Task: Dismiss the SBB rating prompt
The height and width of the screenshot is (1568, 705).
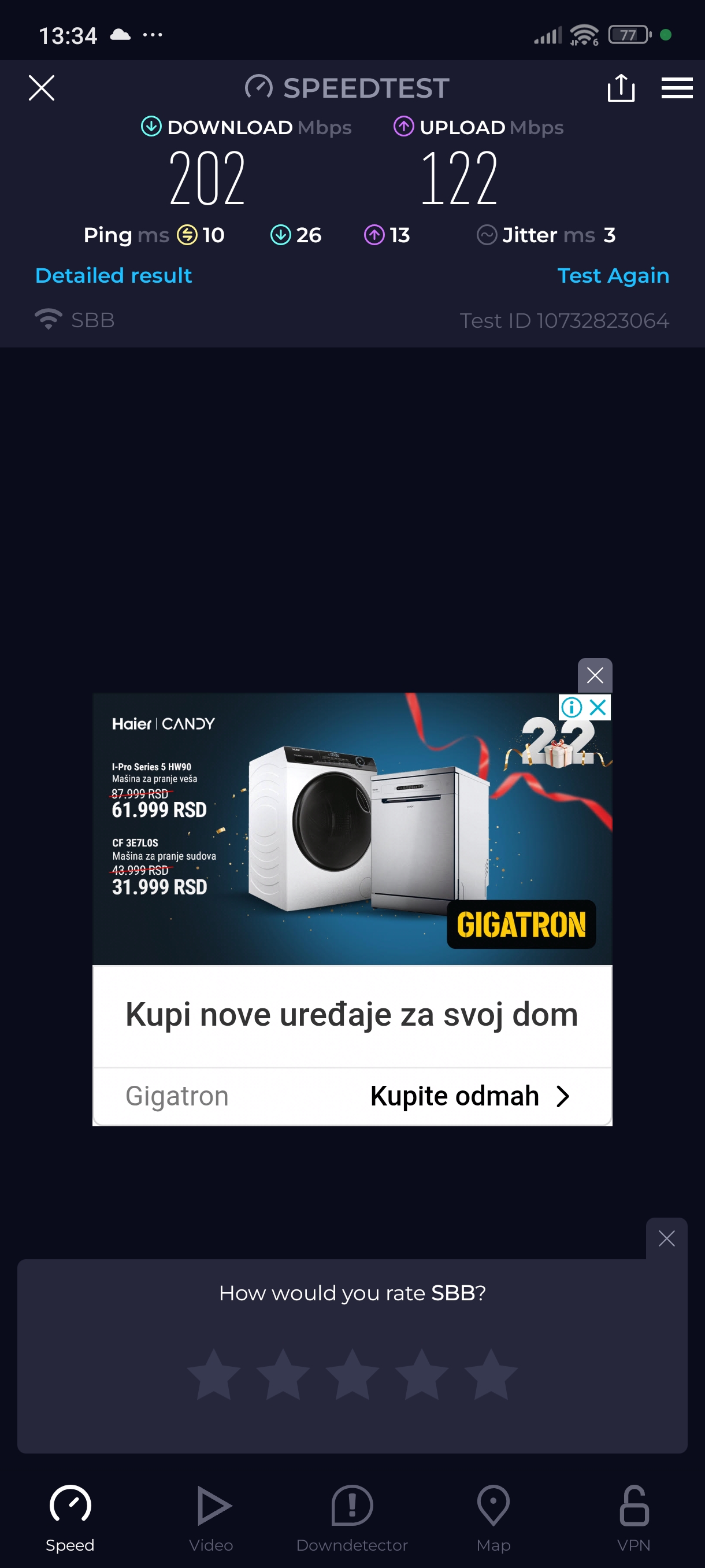Action: [x=666, y=1238]
